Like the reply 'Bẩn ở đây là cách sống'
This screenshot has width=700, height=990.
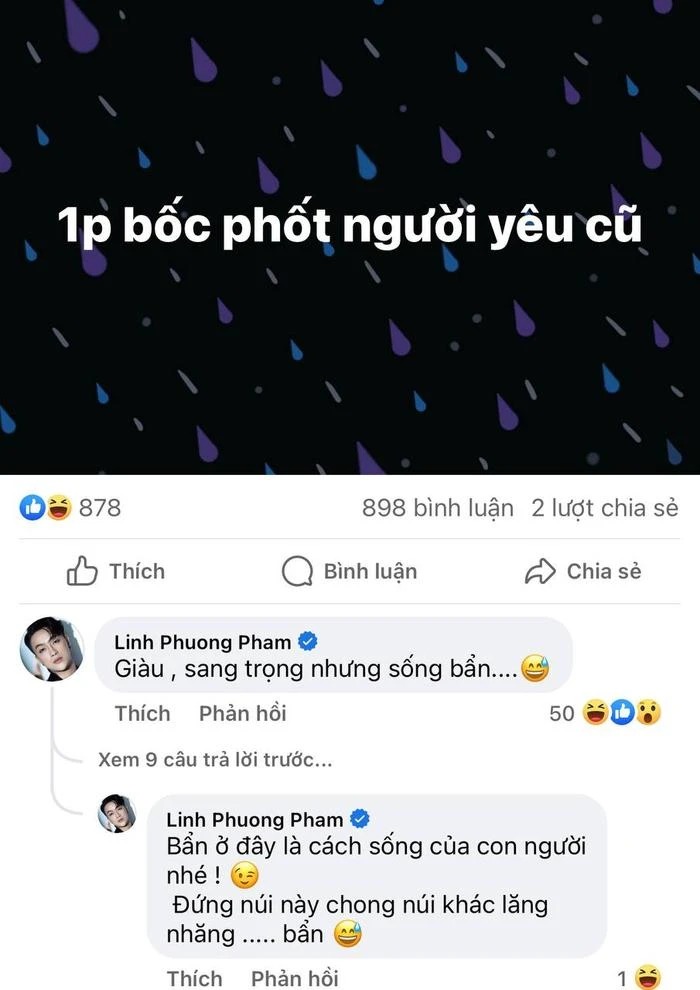[x=194, y=977]
